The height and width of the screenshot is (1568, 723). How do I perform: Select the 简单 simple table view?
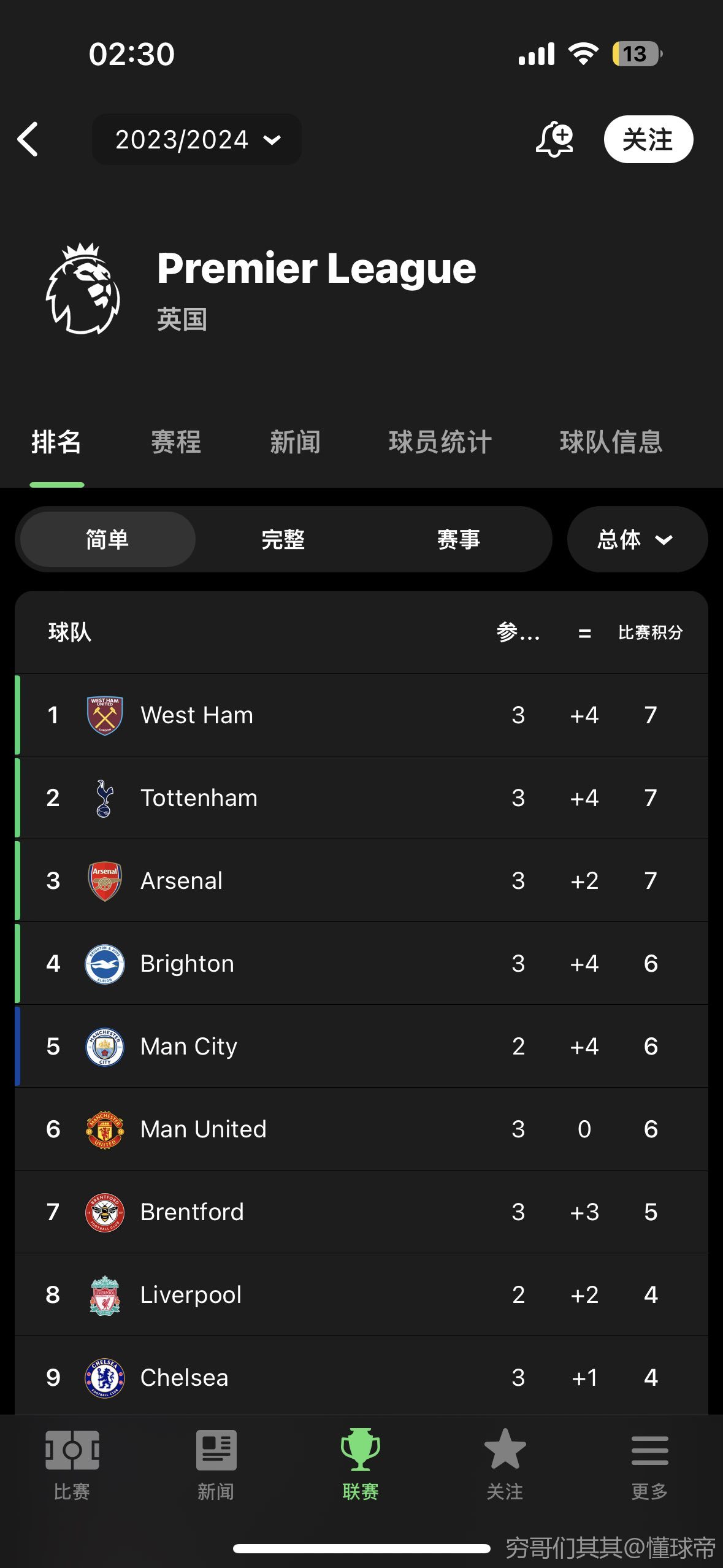[107, 539]
